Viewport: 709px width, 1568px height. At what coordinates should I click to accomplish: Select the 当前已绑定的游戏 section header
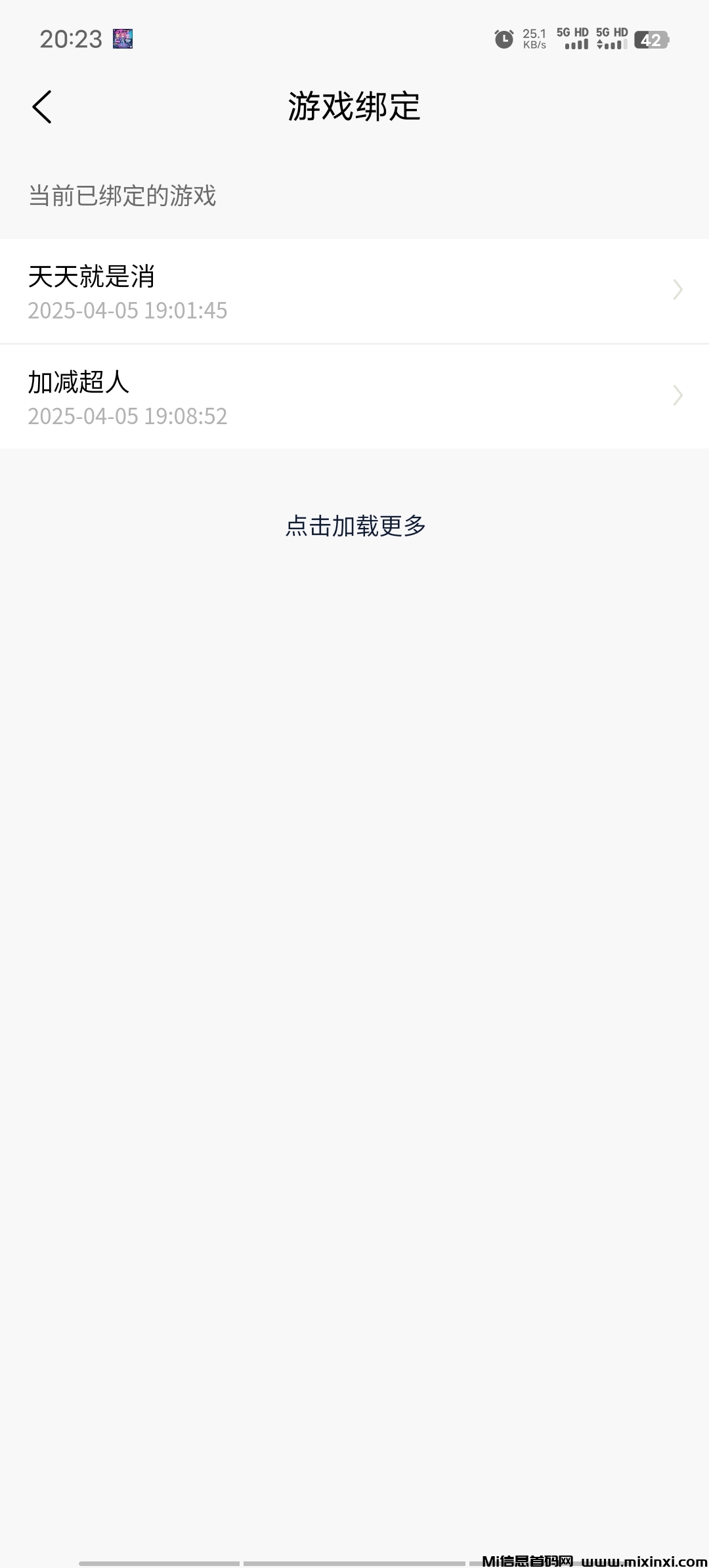[122, 196]
